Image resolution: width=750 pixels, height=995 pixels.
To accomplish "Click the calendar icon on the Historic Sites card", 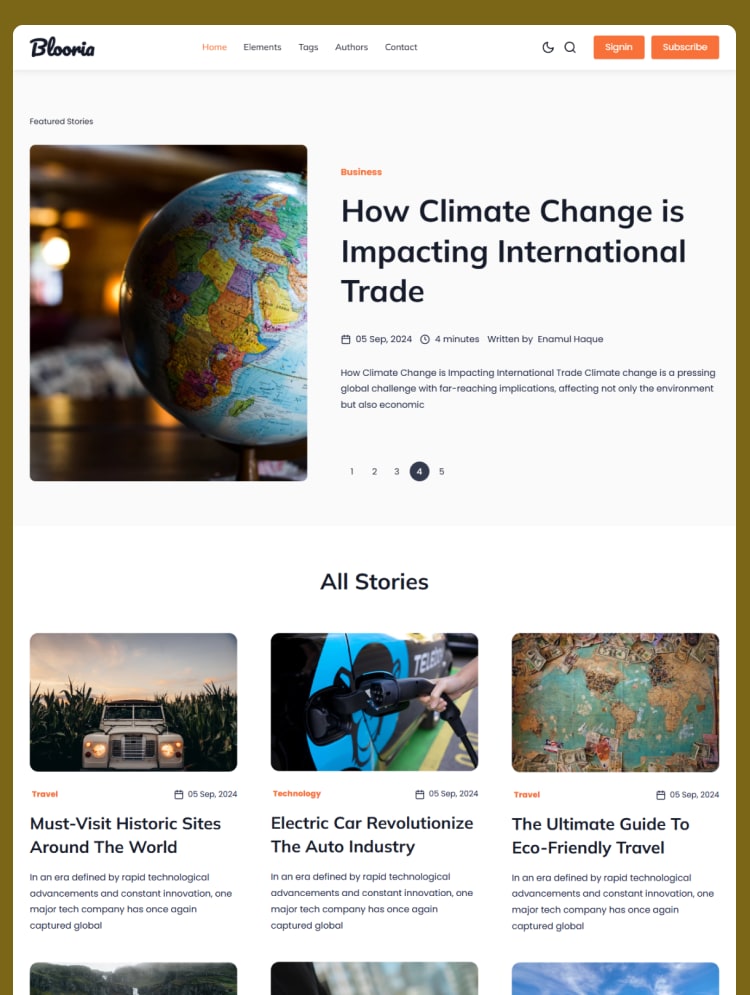I will pyautogui.click(x=178, y=793).
